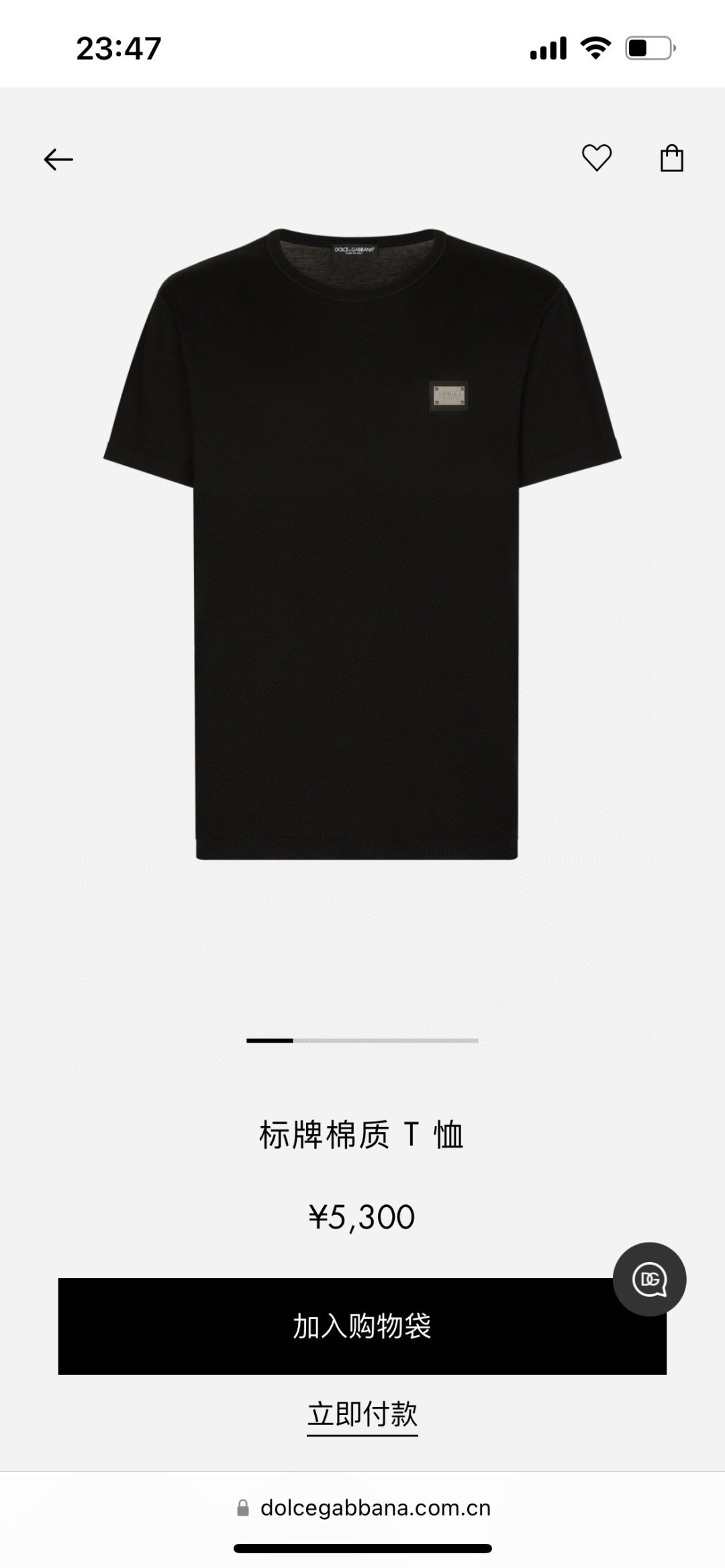Click the back arrow to return
The height and width of the screenshot is (1568, 725).
59,159
